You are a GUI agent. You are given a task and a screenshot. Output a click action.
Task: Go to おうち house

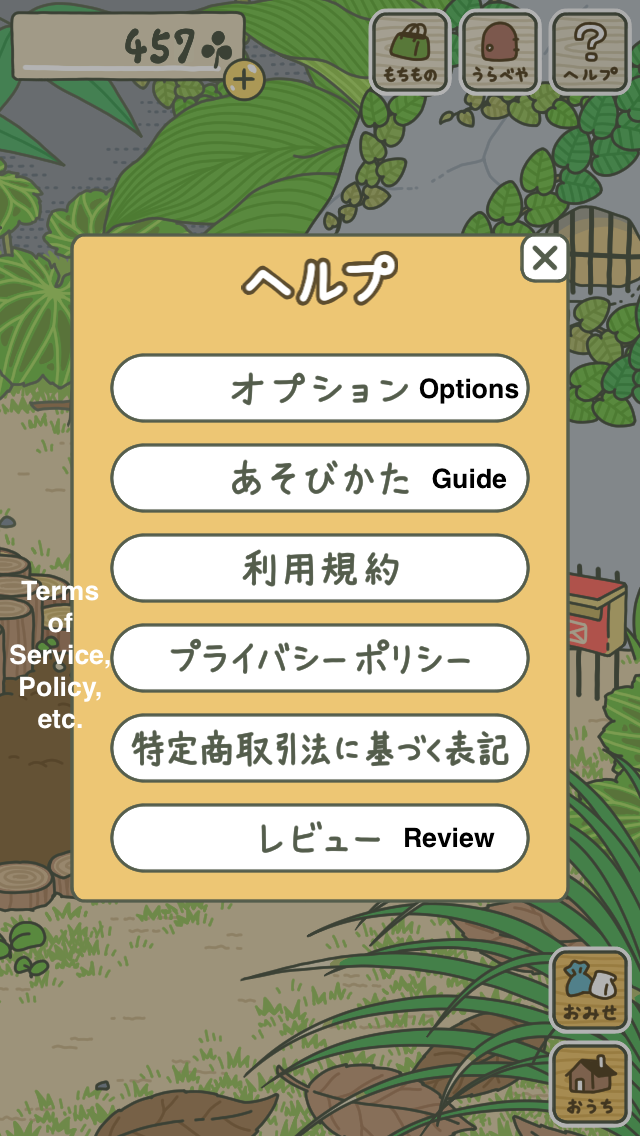pyautogui.click(x=590, y=1084)
